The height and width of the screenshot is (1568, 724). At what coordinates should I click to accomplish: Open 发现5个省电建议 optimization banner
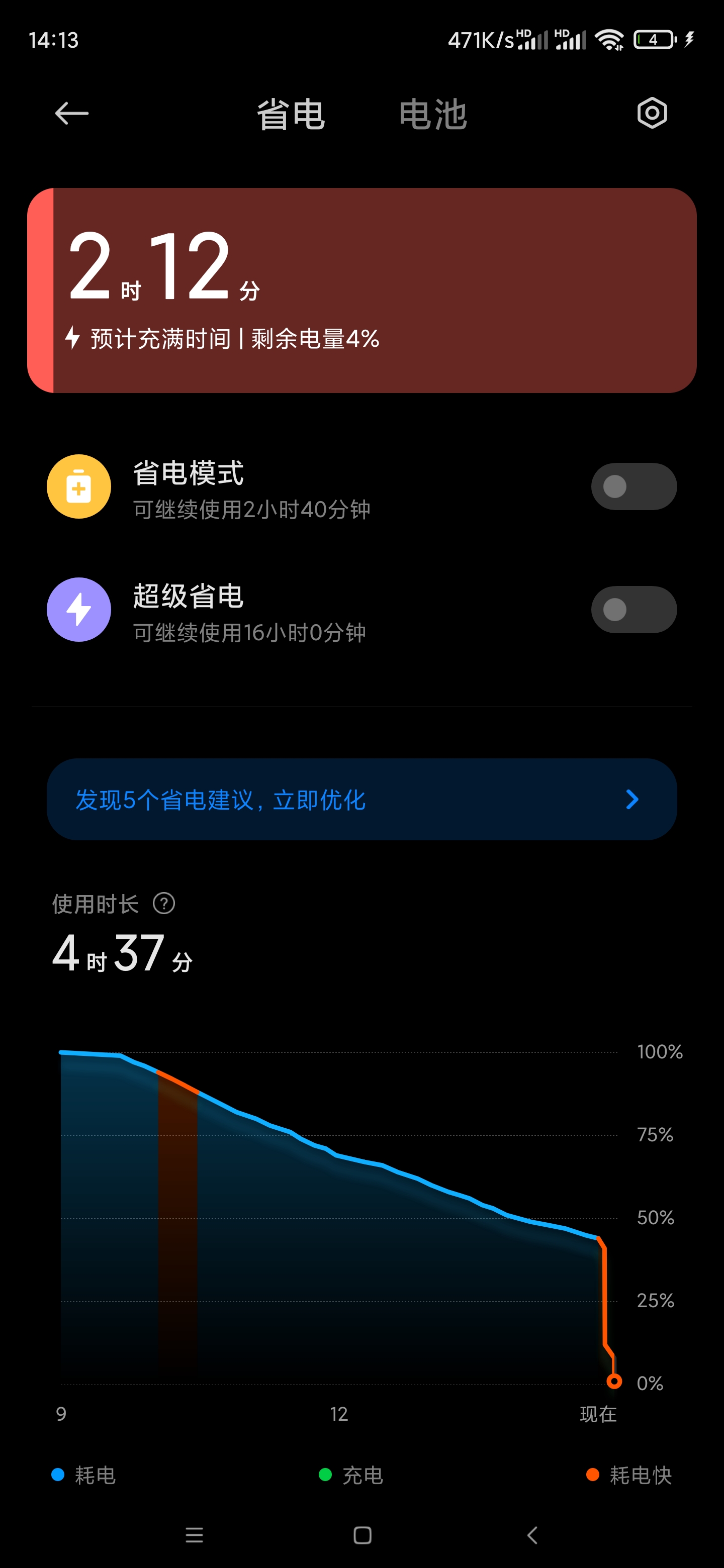[361, 799]
